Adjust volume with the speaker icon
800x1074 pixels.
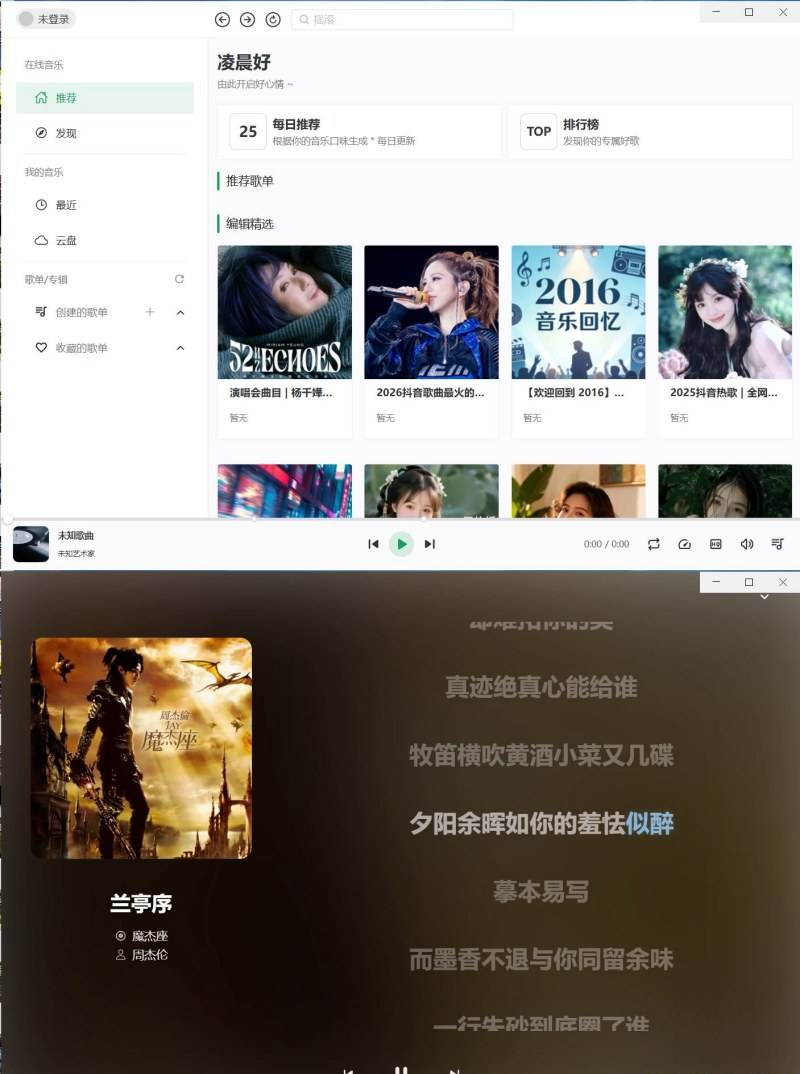(x=746, y=544)
